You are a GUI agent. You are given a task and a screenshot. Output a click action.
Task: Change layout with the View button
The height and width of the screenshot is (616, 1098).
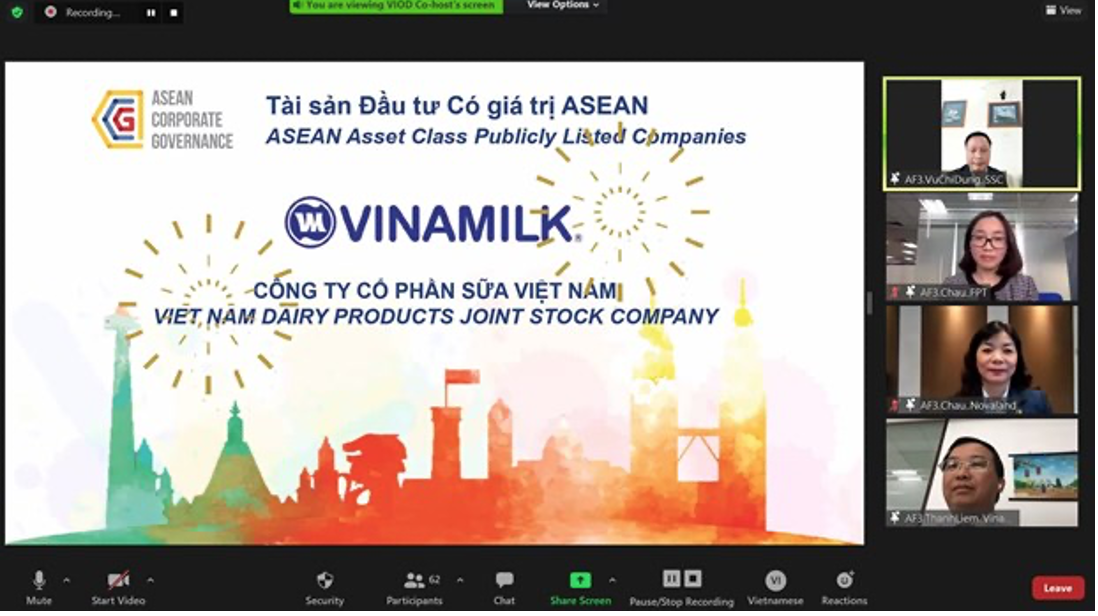1063,10
